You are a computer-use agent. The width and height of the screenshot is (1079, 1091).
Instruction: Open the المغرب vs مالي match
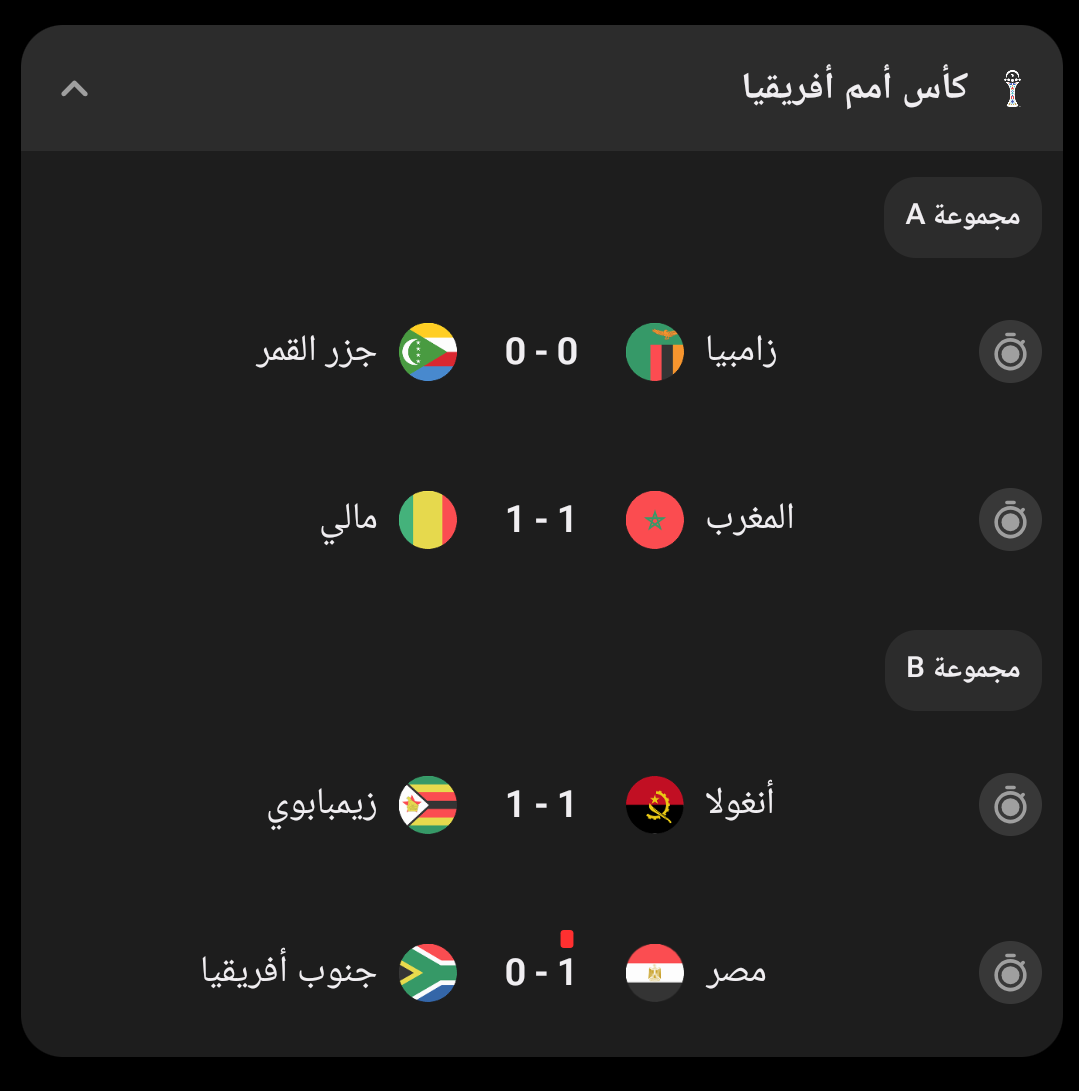(x=540, y=520)
